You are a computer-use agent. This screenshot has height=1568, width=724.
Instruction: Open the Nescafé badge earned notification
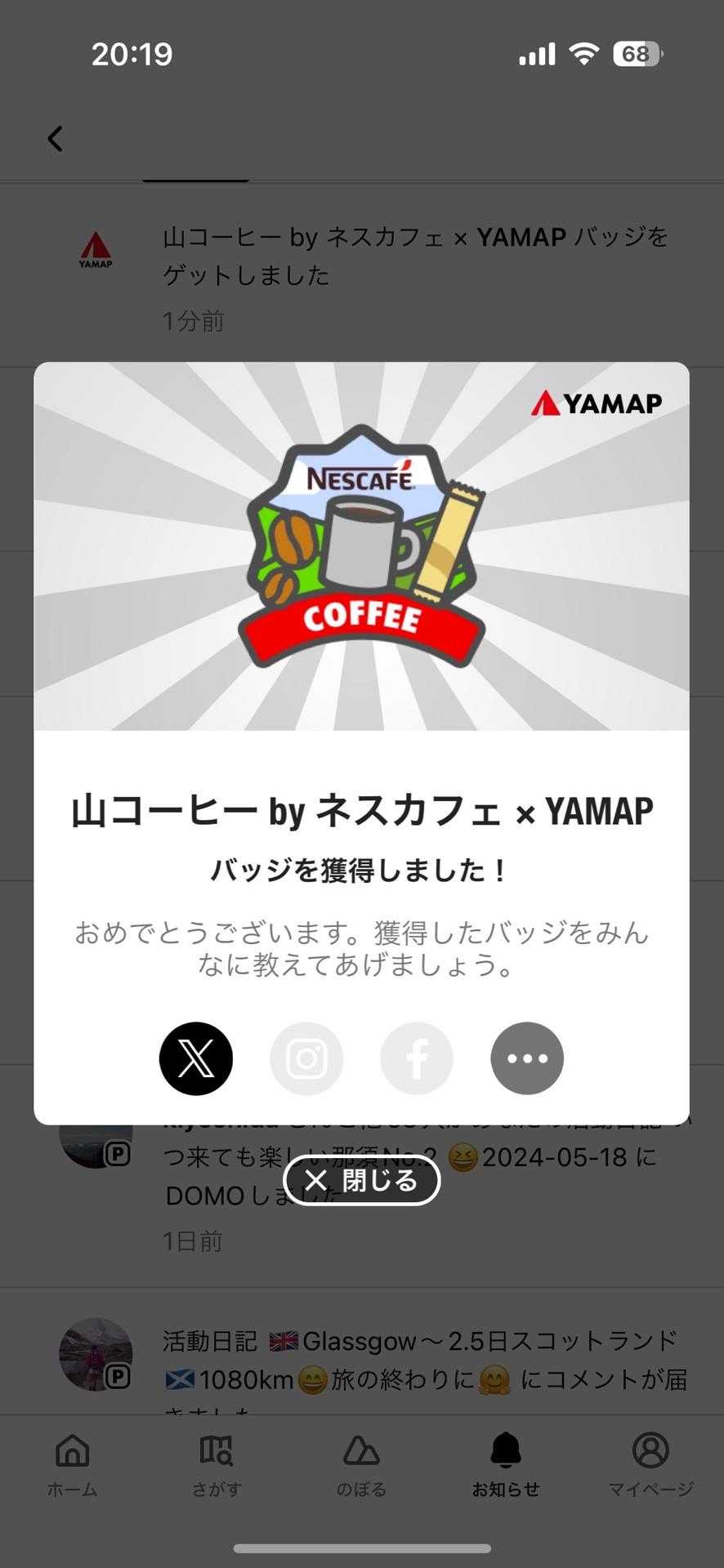point(415,276)
